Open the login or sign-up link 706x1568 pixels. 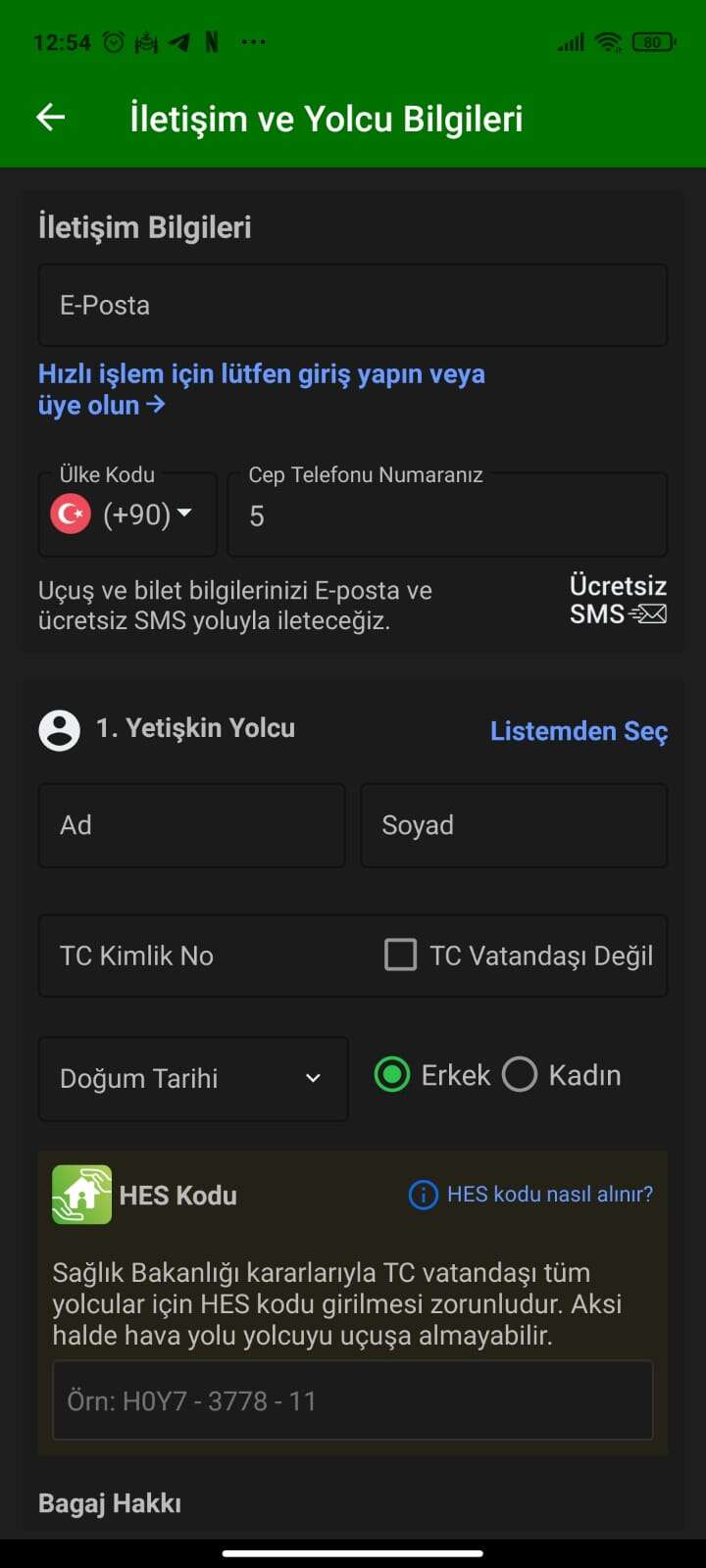click(262, 389)
